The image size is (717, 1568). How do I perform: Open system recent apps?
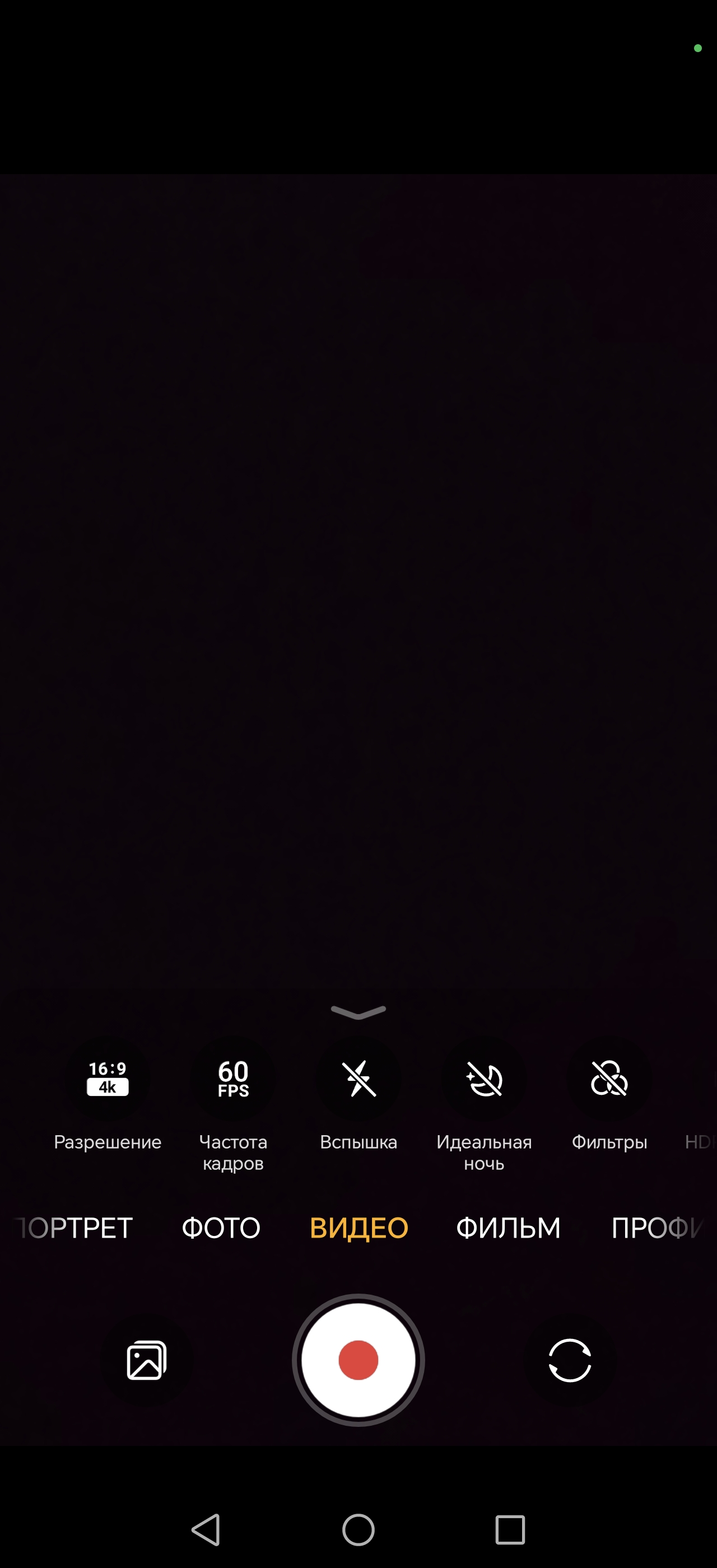510,1530
